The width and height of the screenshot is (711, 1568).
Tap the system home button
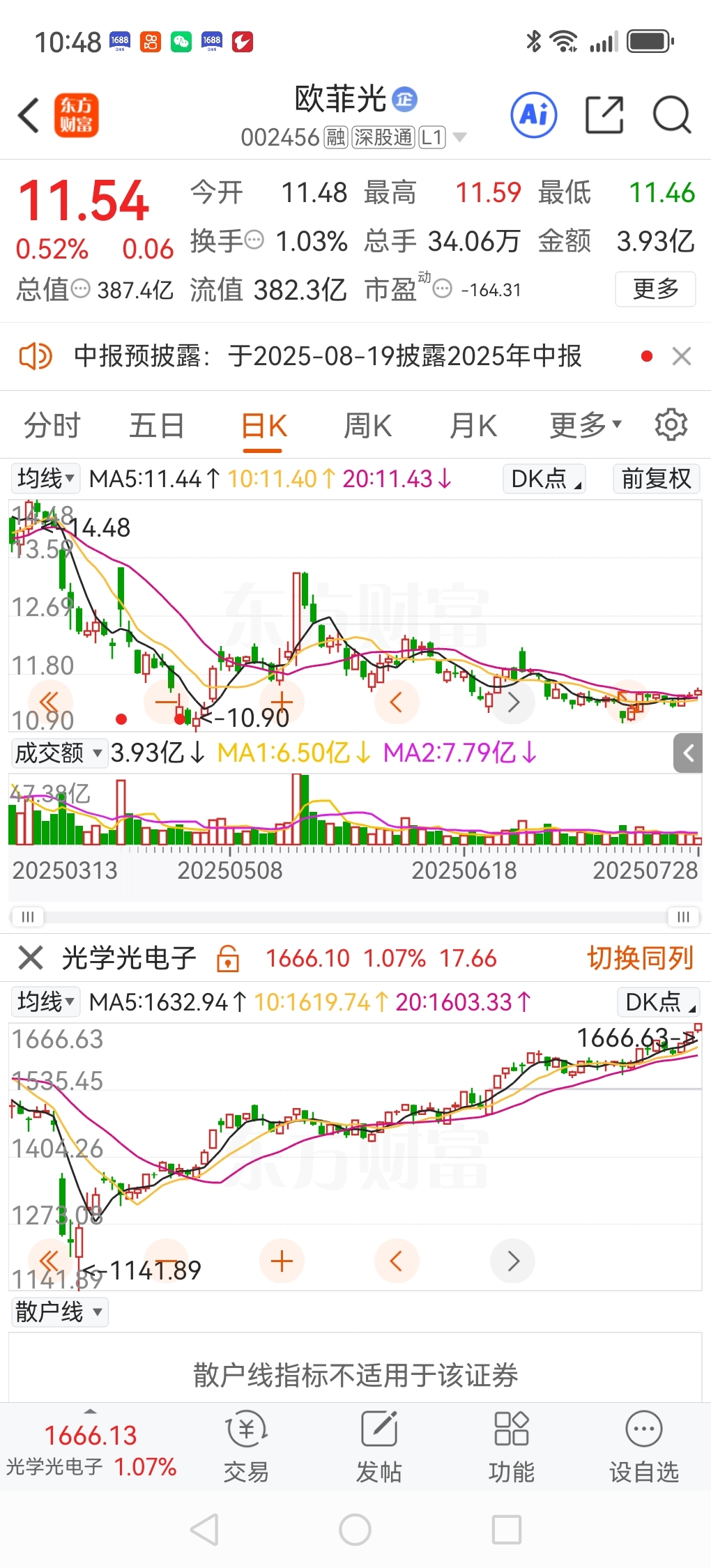(355, 1530)
